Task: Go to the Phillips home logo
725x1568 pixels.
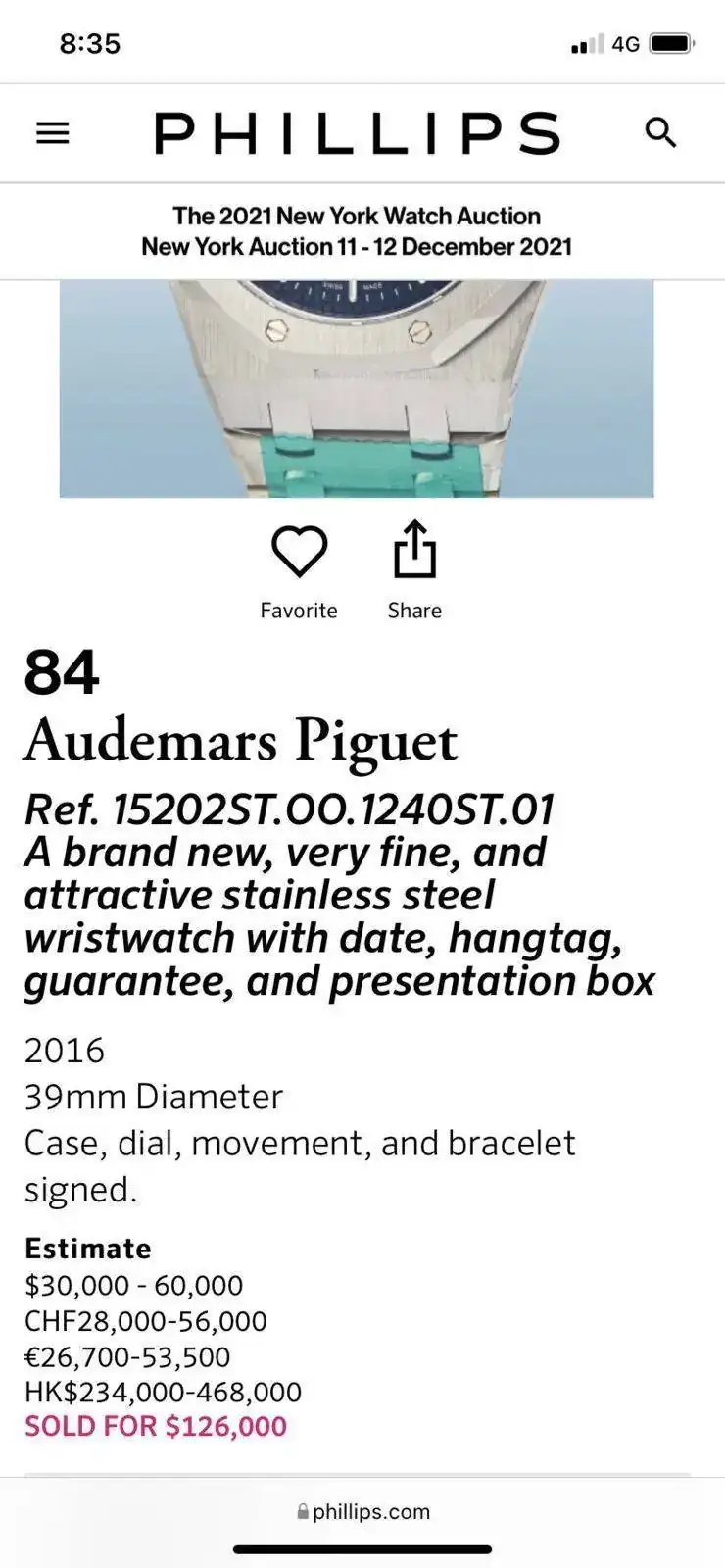Action: pyautogui.click(x=358, y=133)
